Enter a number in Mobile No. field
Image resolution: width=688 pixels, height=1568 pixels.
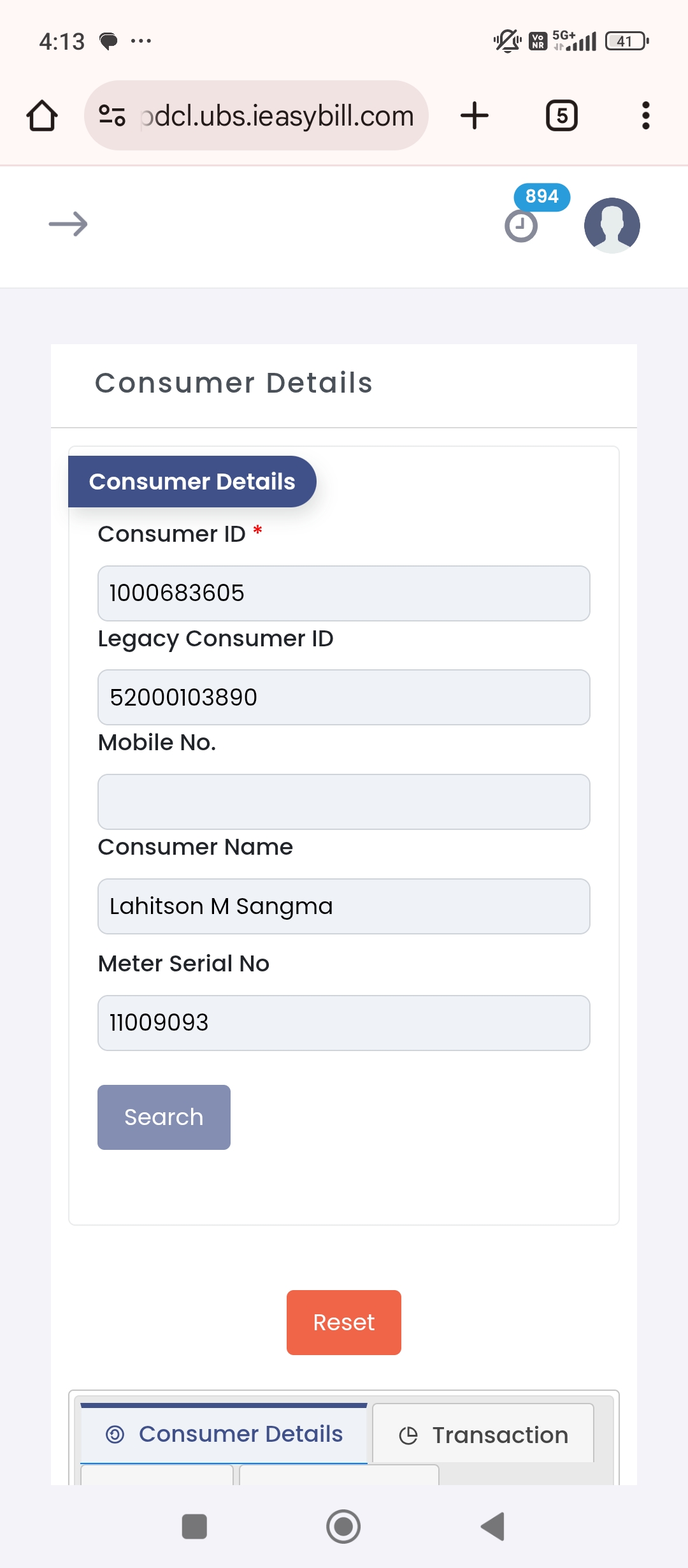click(344, 802)
